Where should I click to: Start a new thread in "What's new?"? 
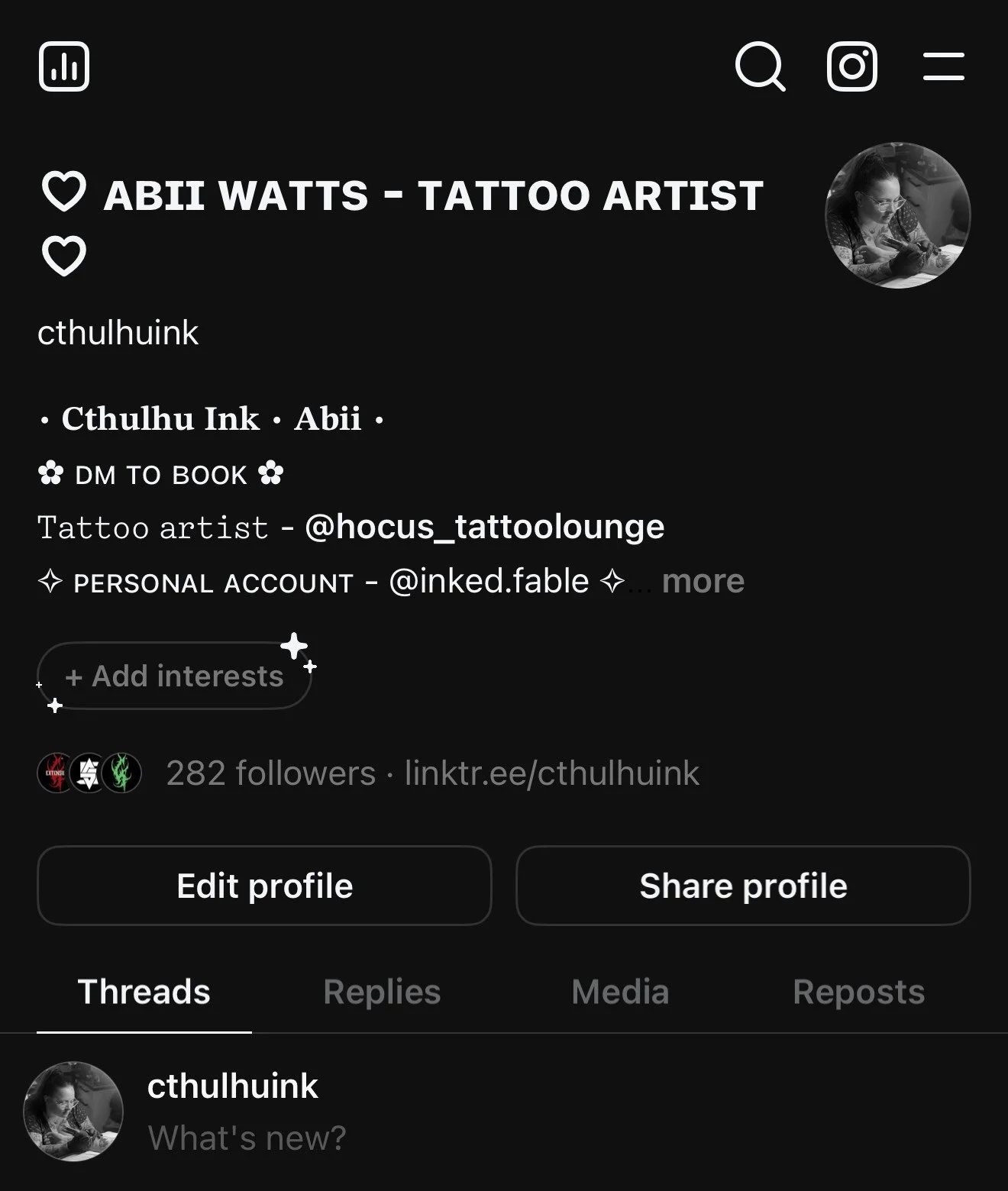coord(247,1138)
